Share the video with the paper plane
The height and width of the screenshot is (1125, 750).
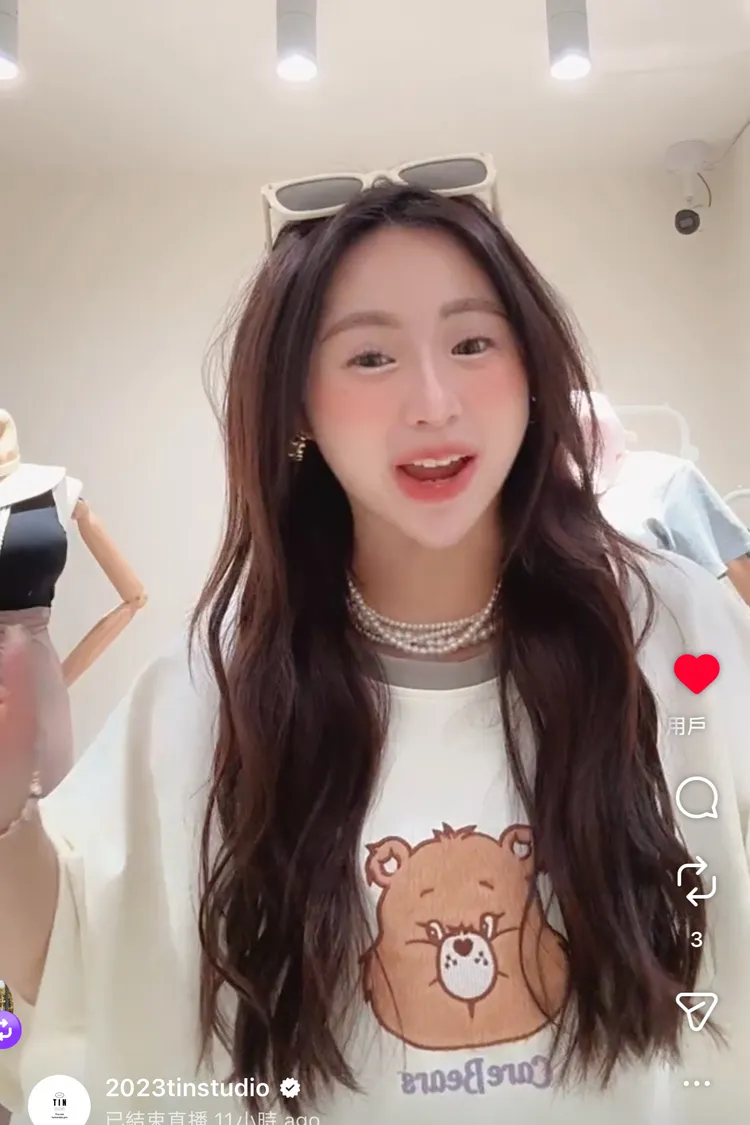[696, 1011]
